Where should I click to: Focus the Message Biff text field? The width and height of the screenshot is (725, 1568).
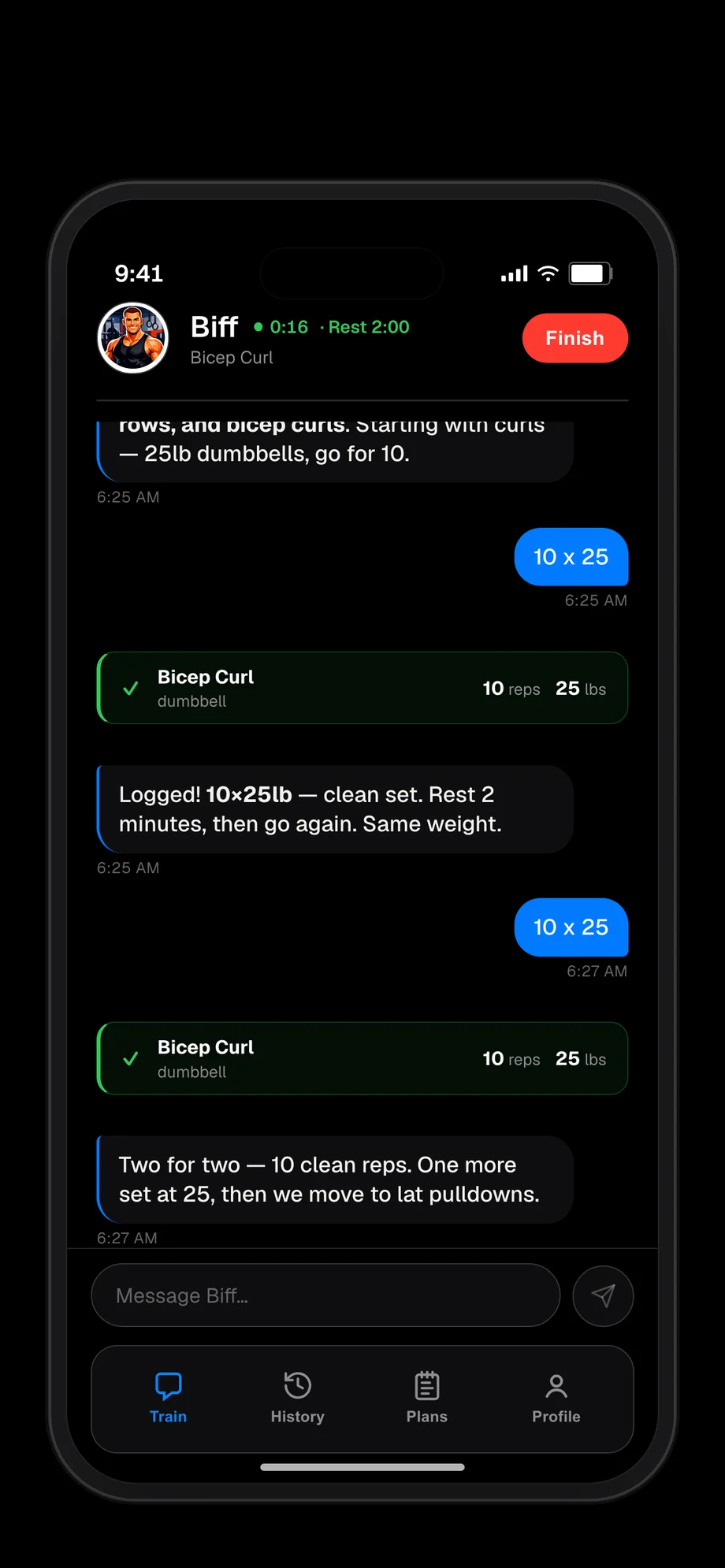(325, 1296)
